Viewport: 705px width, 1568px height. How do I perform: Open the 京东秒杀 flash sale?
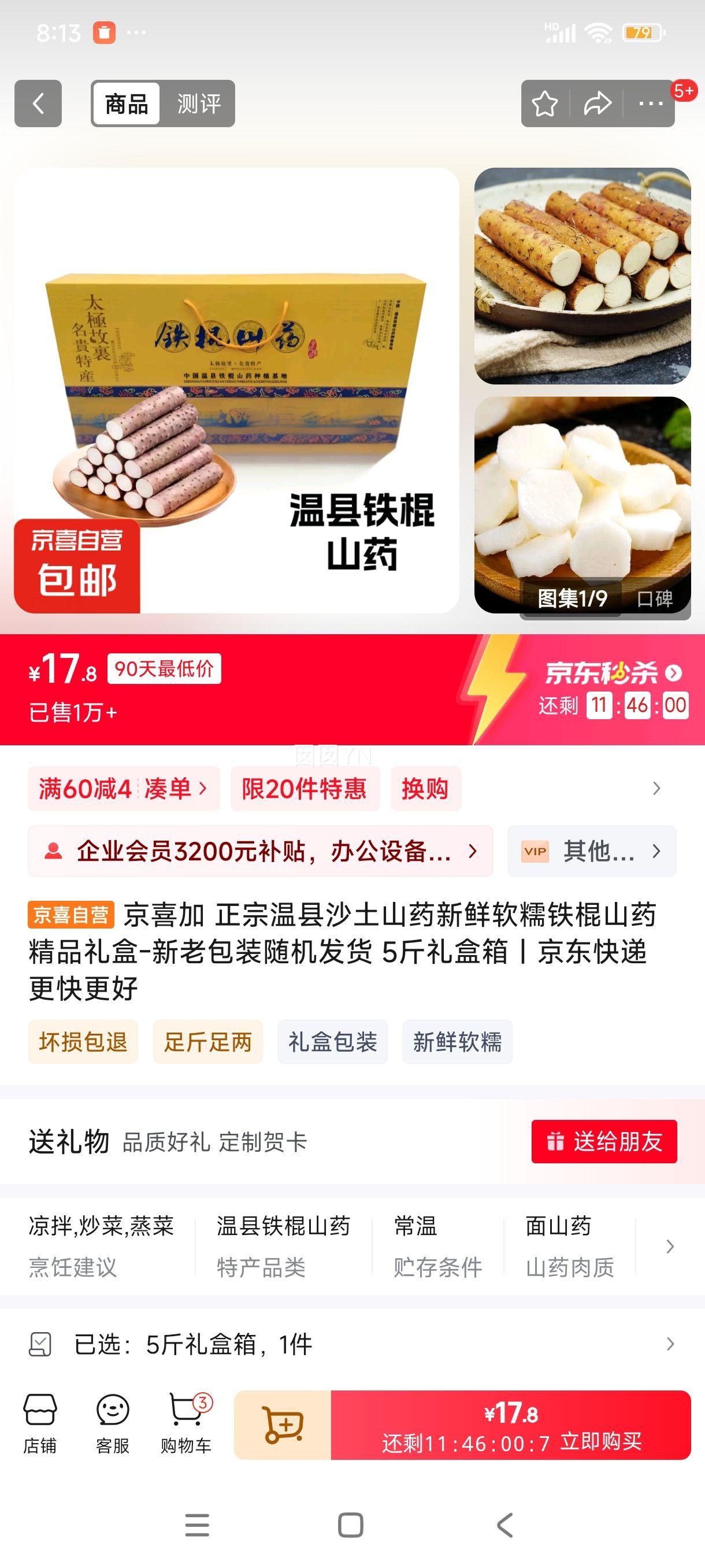[x=613, y=673]
